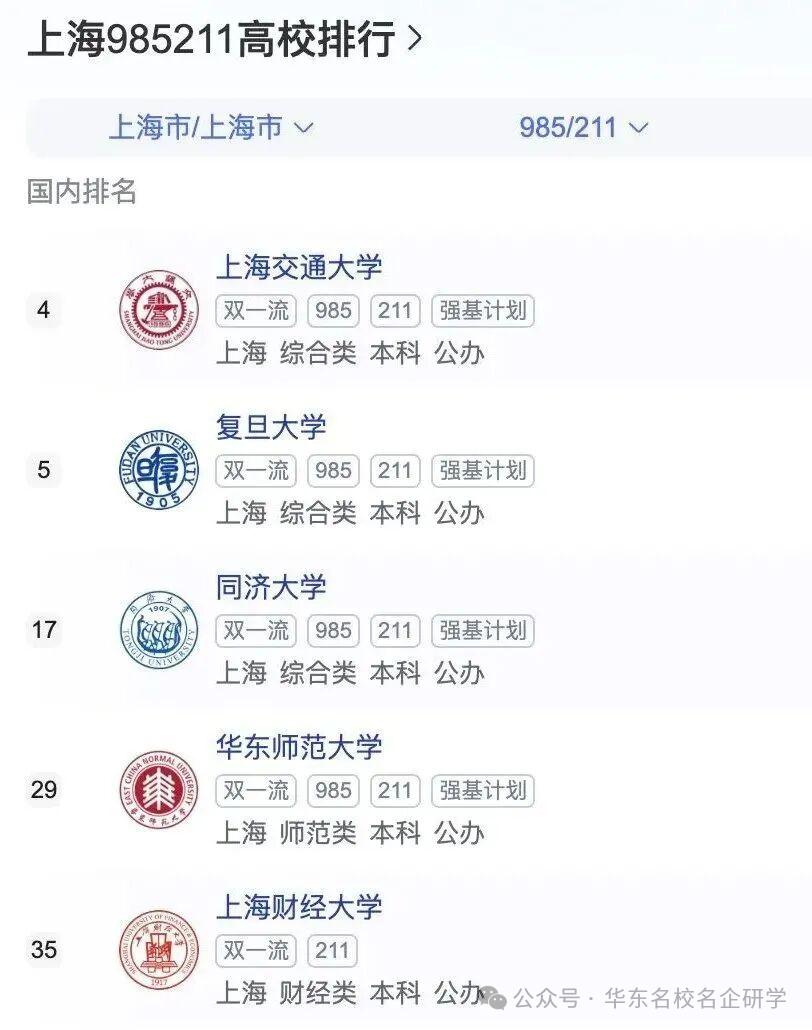Select the 211 tag under 上海财经大学
Viewport: 812px width, 1030px height.
point(332,951)
